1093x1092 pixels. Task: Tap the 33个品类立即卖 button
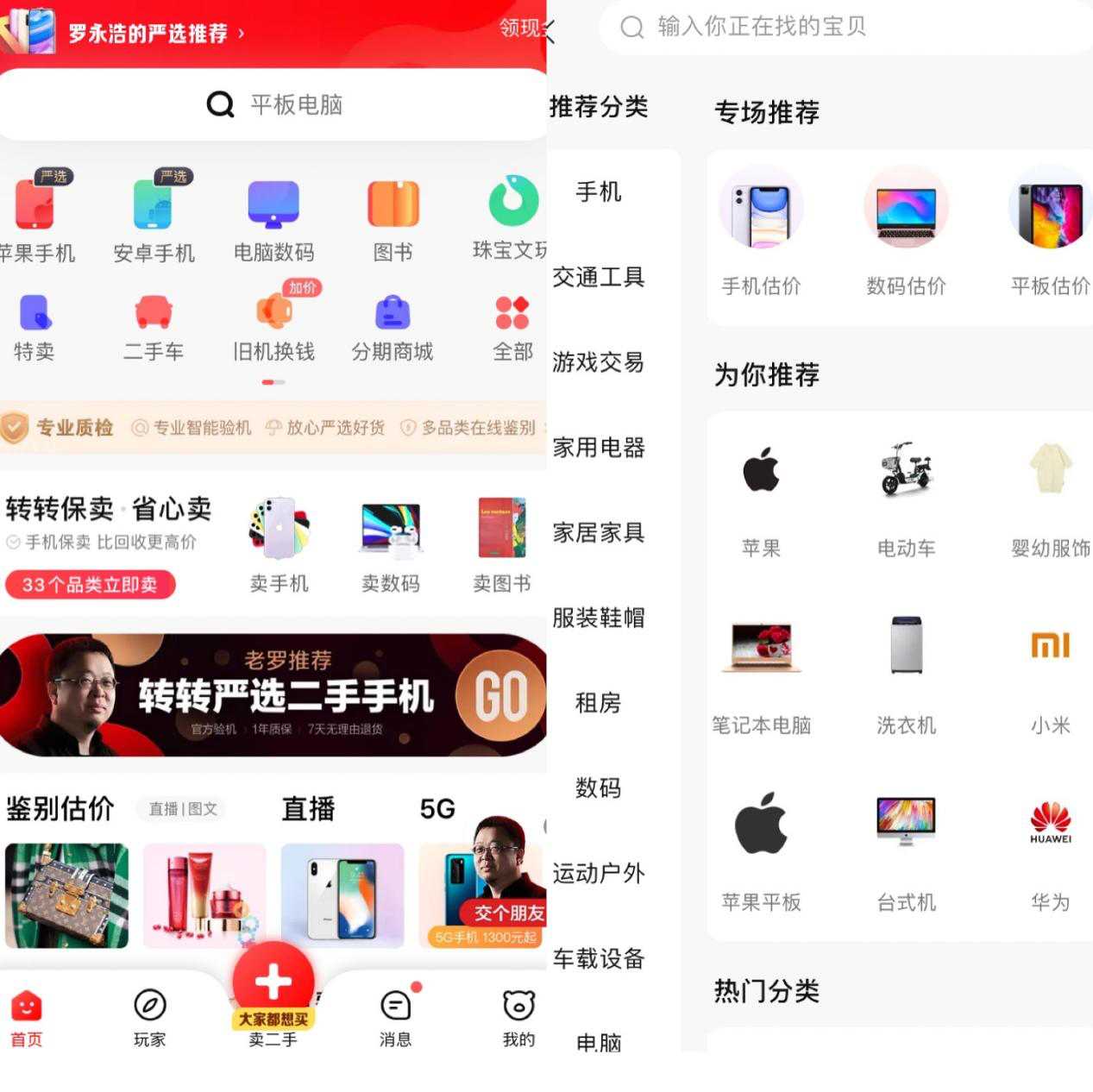tap(90, 585)
